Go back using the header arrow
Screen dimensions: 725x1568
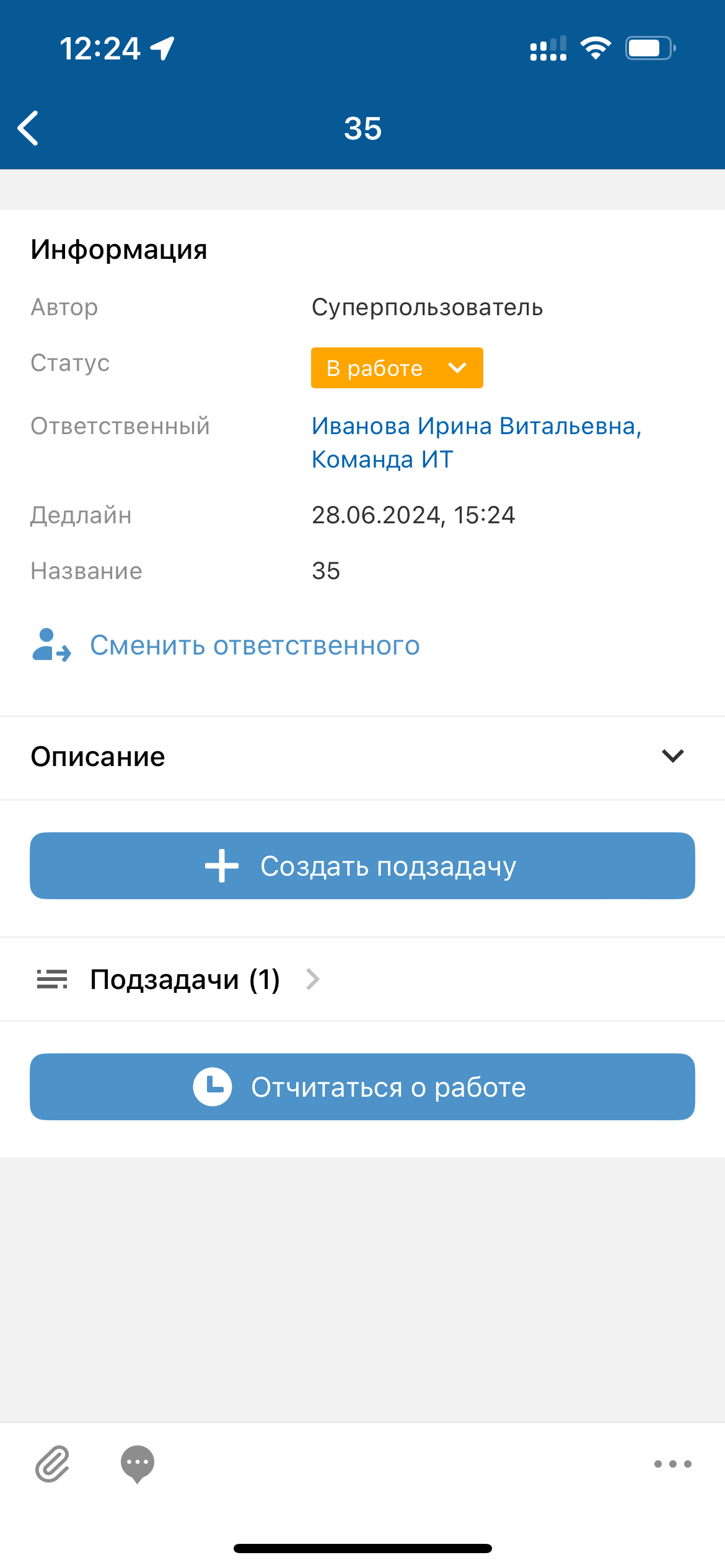(x=29, y=128)
